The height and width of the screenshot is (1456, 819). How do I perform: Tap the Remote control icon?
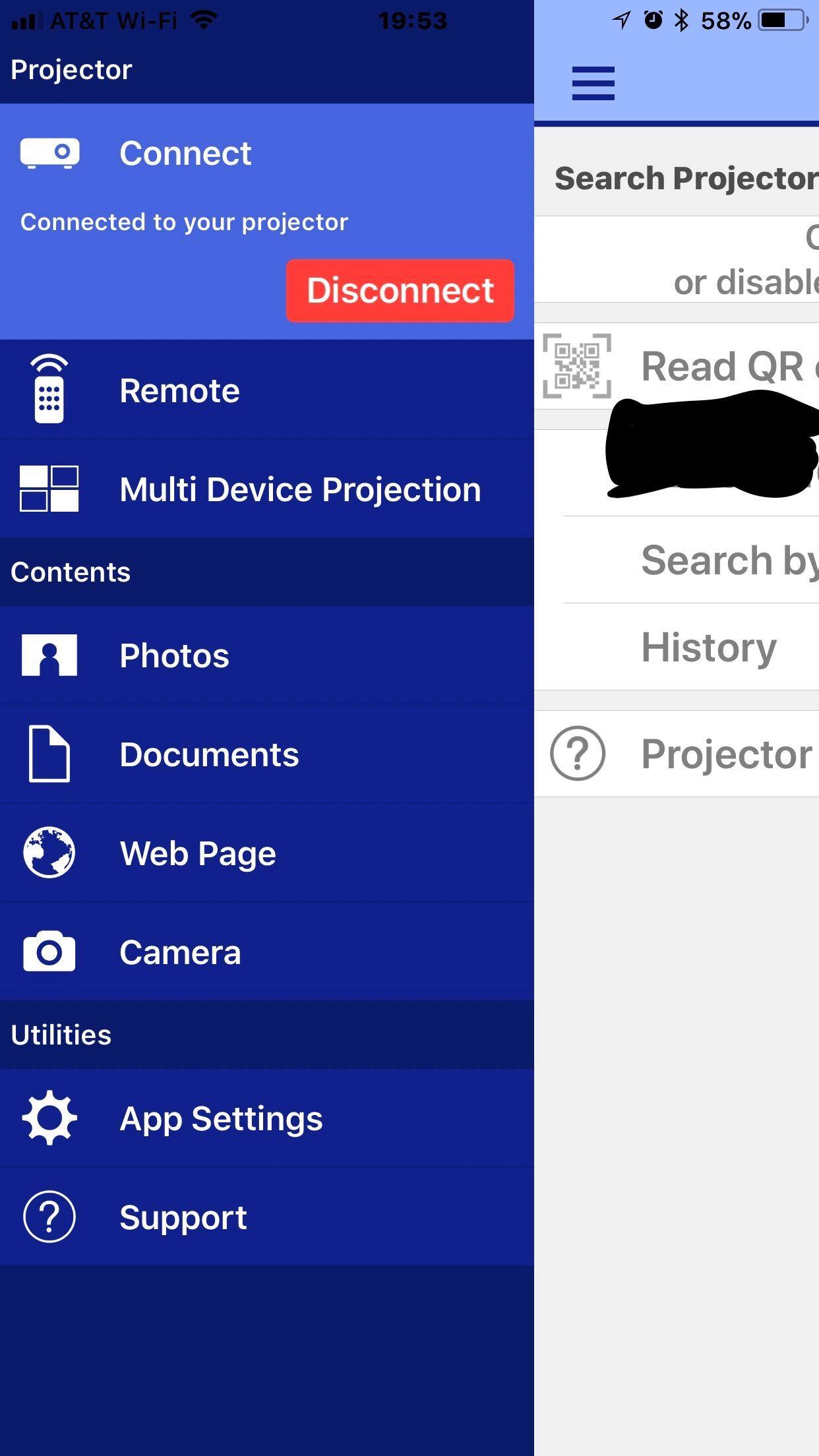tap(49, 388)
